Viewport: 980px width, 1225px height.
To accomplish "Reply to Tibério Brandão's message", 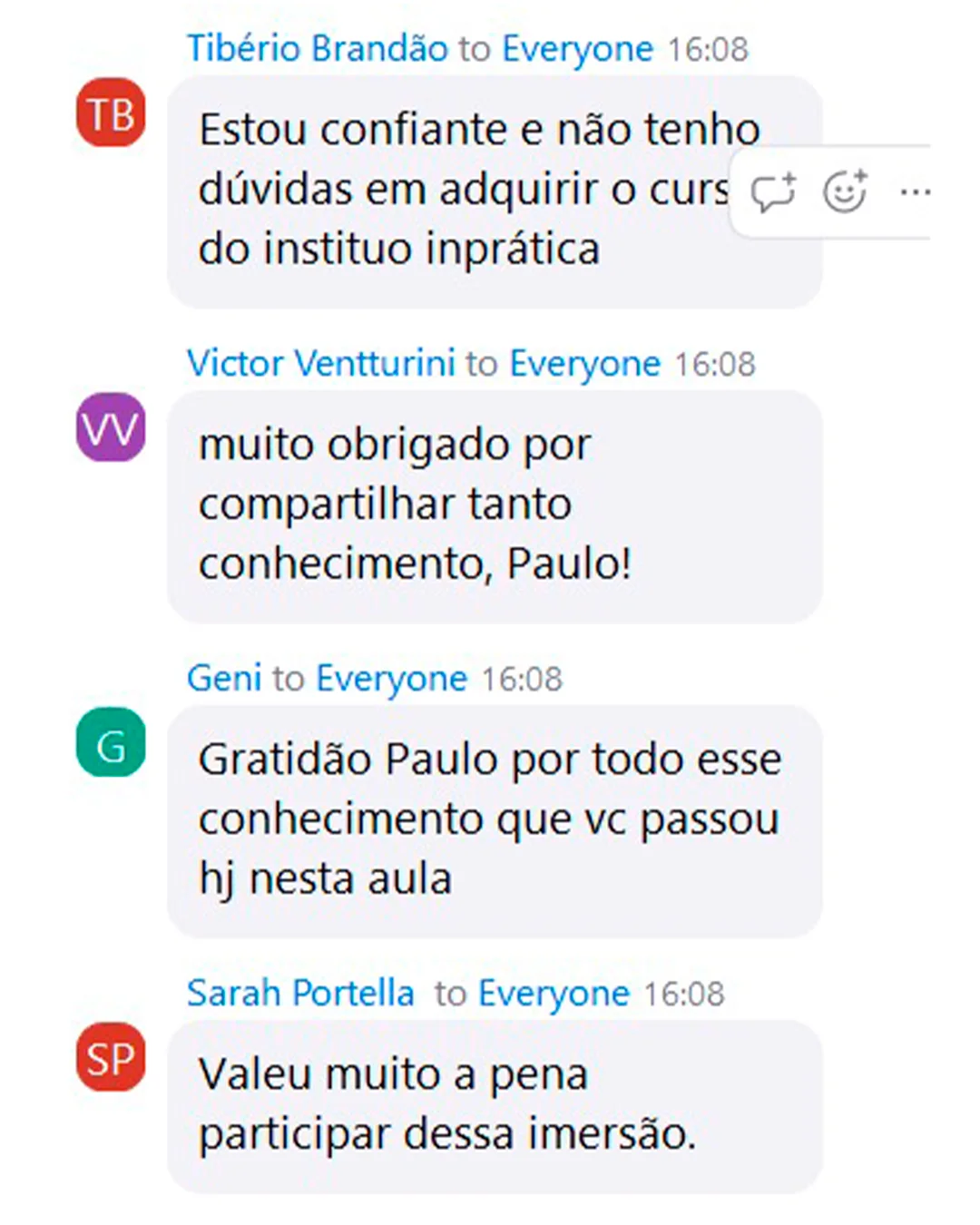I will pos(773,192).
